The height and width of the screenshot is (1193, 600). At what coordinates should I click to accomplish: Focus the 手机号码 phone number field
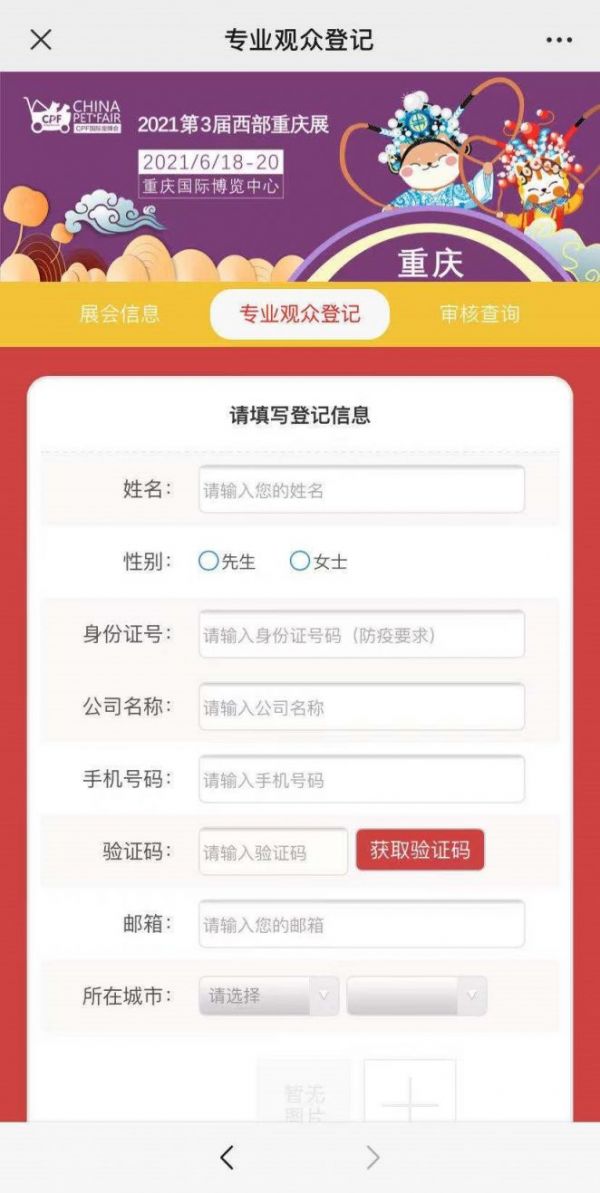tap(361, 779)
